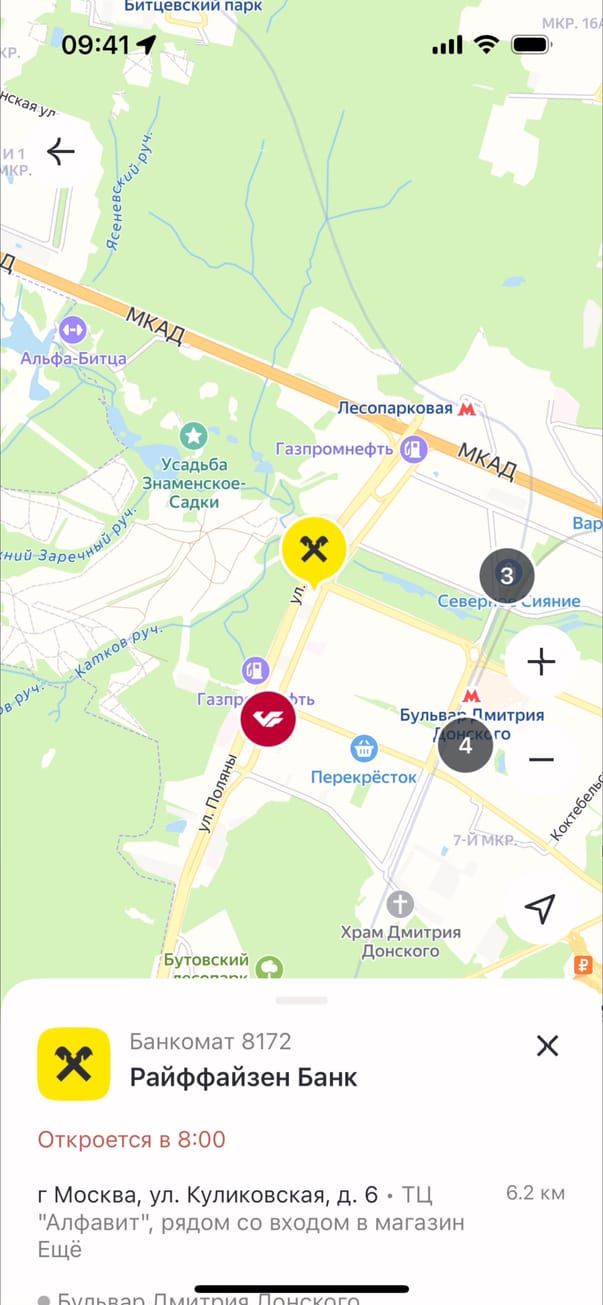The image size is (603, 1305).
Task: Center map on my location
Action: tap(541, 908)
